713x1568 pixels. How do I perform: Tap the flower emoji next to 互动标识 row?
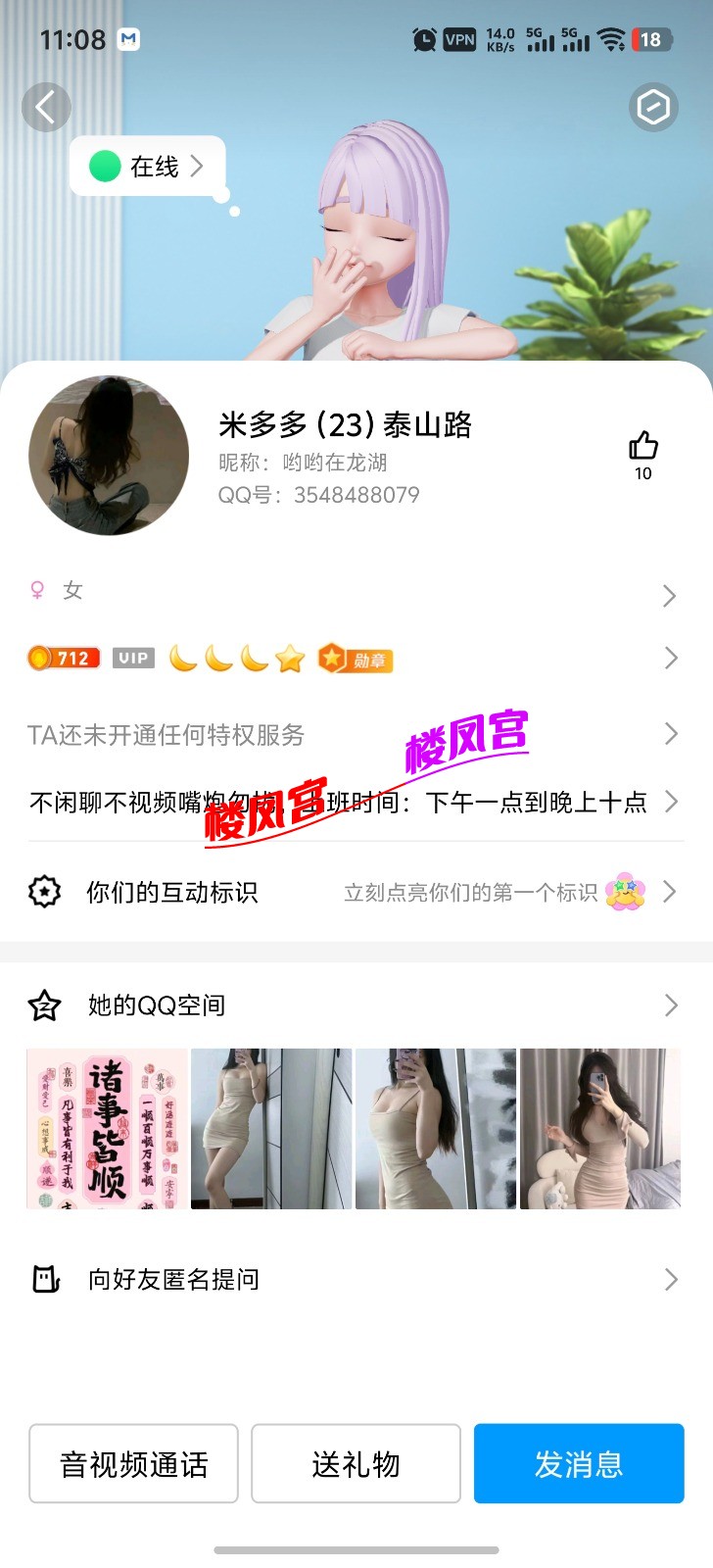[x=626, y=892]
